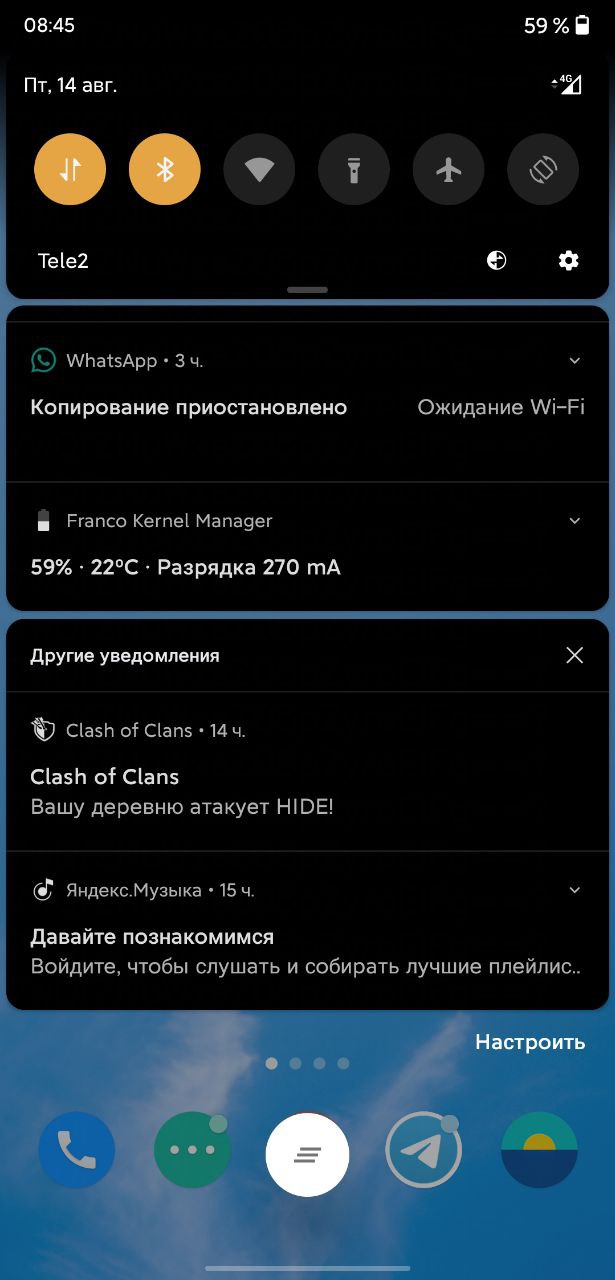Expand Franco Kernel Manager notification
This screenshot has width=615, height=1280.
coord(574,521)
